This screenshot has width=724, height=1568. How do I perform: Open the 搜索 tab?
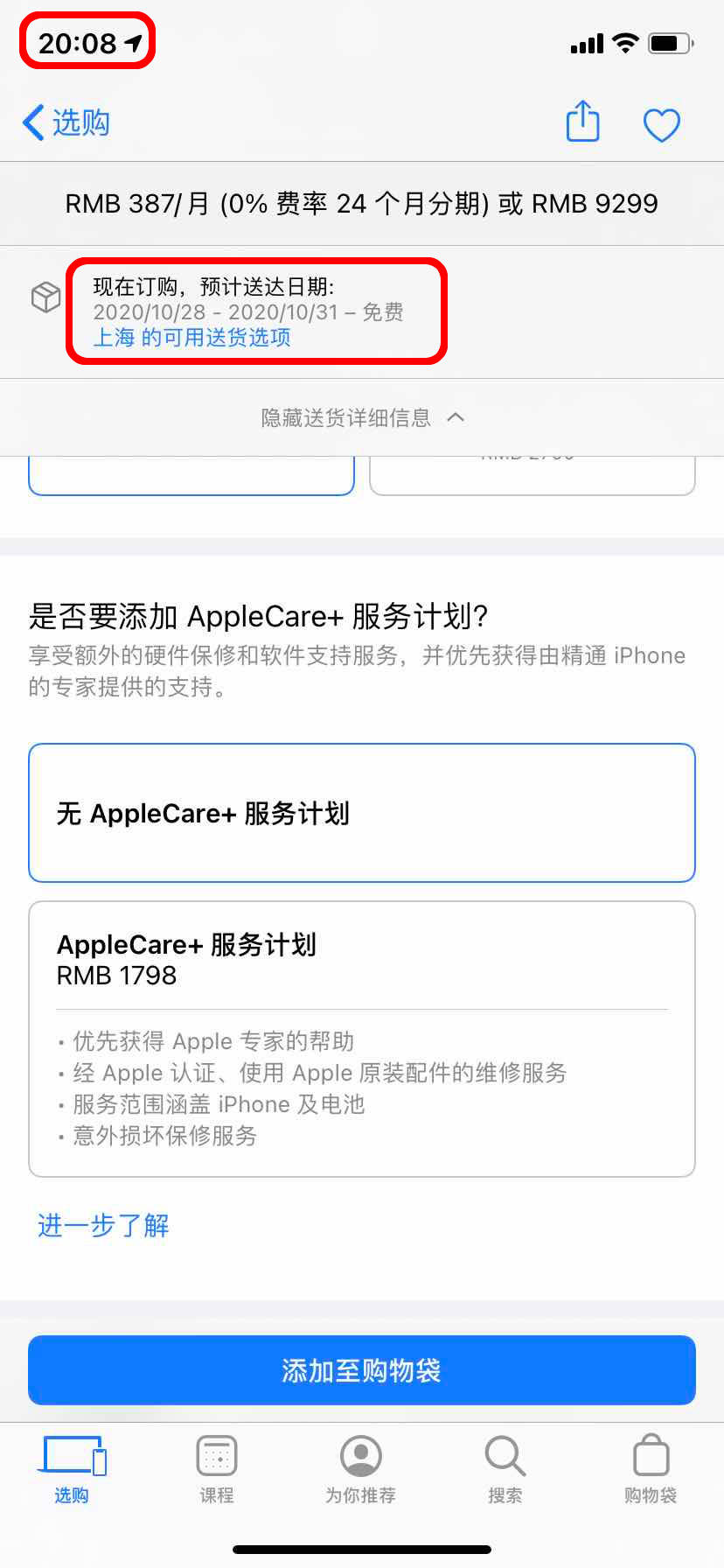coord(505,1469)
